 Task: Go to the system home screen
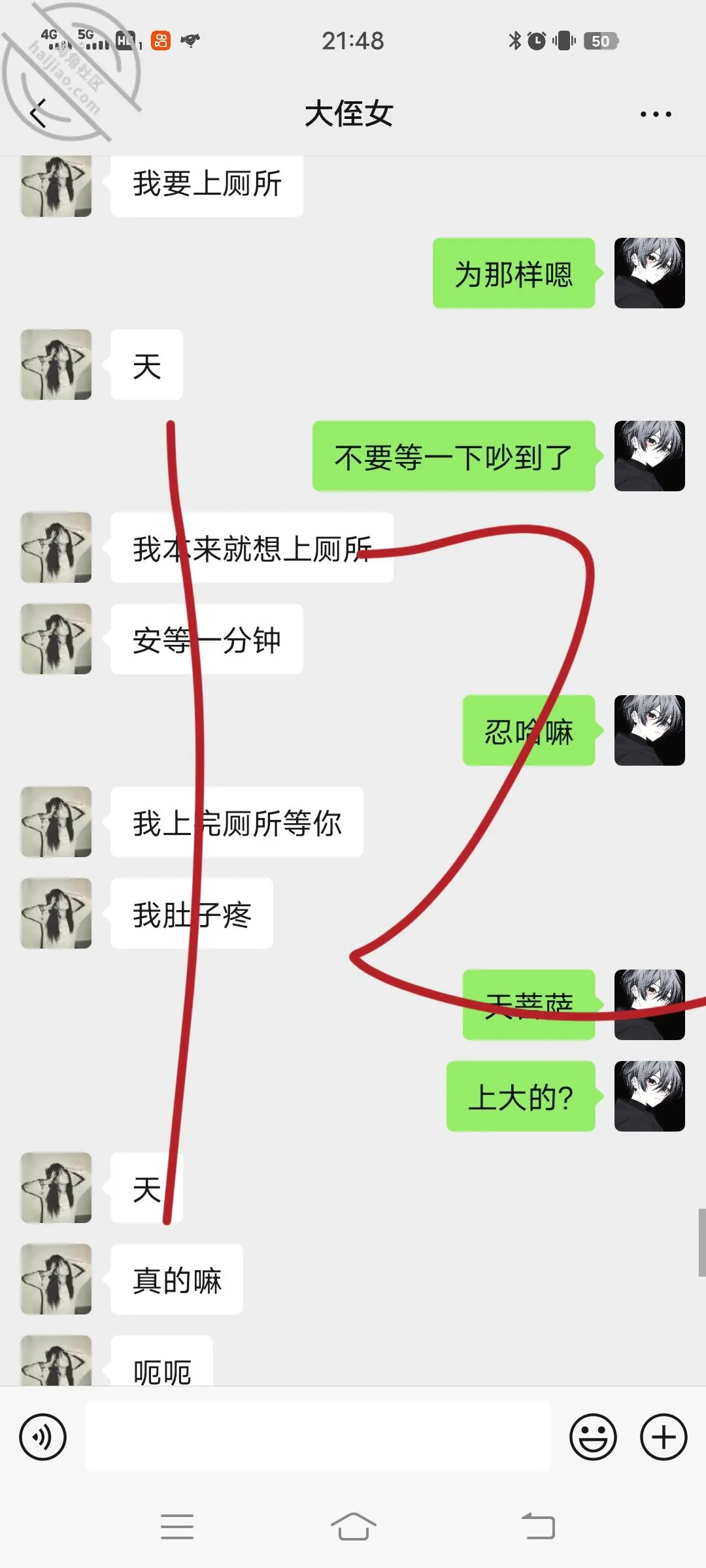[353, 1527]
